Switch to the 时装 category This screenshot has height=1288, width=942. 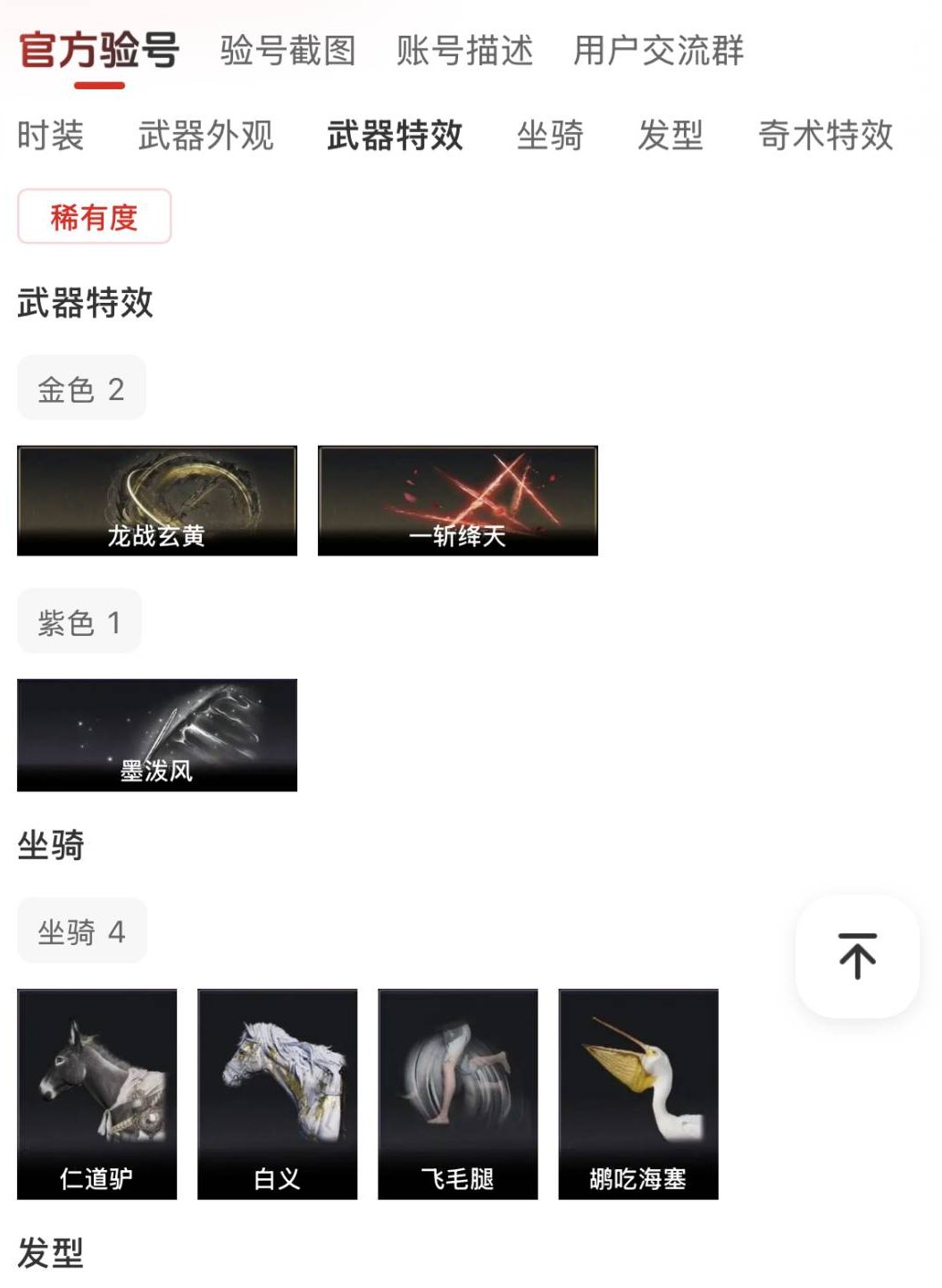(49, 137)
